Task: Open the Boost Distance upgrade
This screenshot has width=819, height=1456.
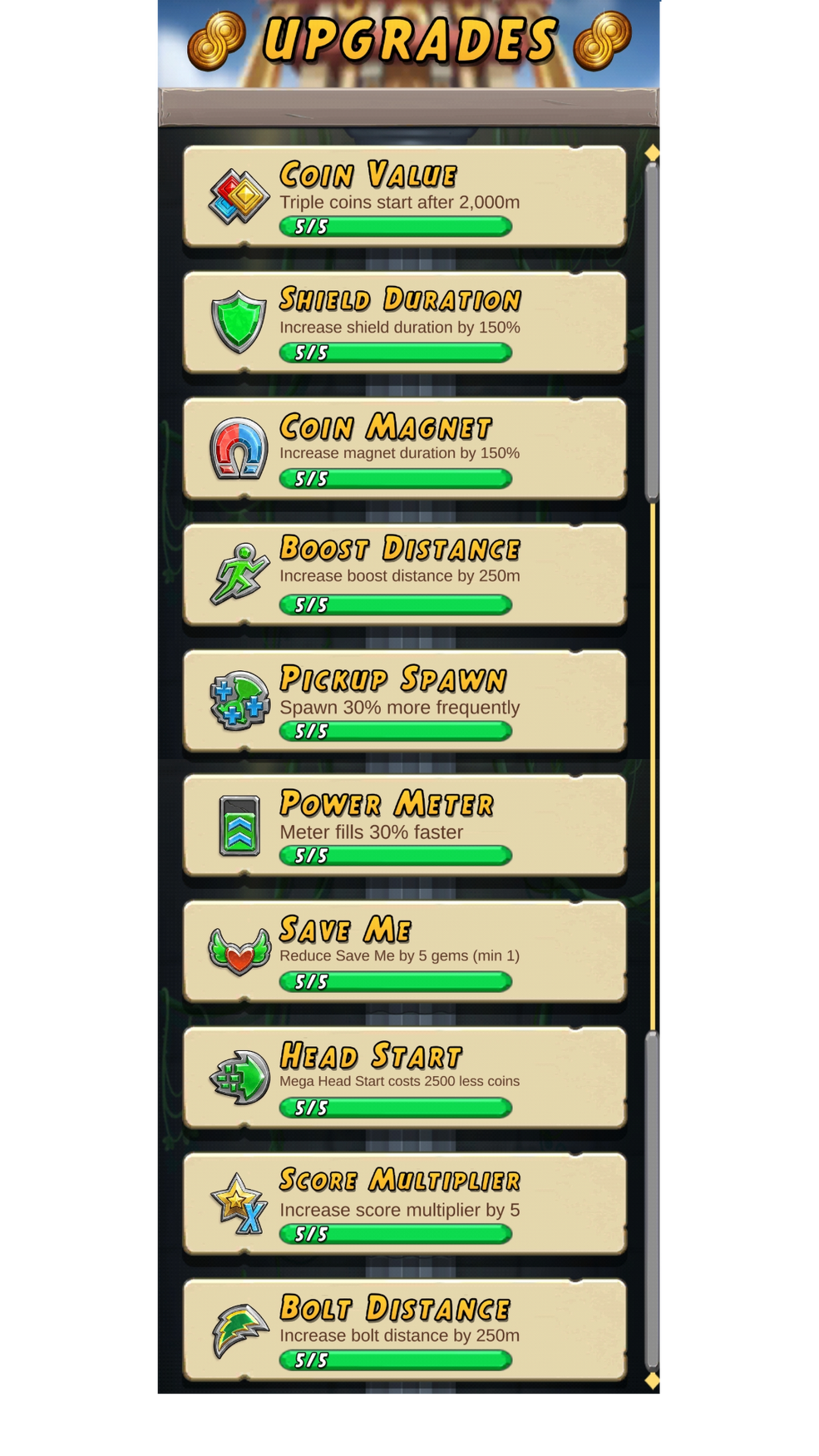Action: coord(404,575)
